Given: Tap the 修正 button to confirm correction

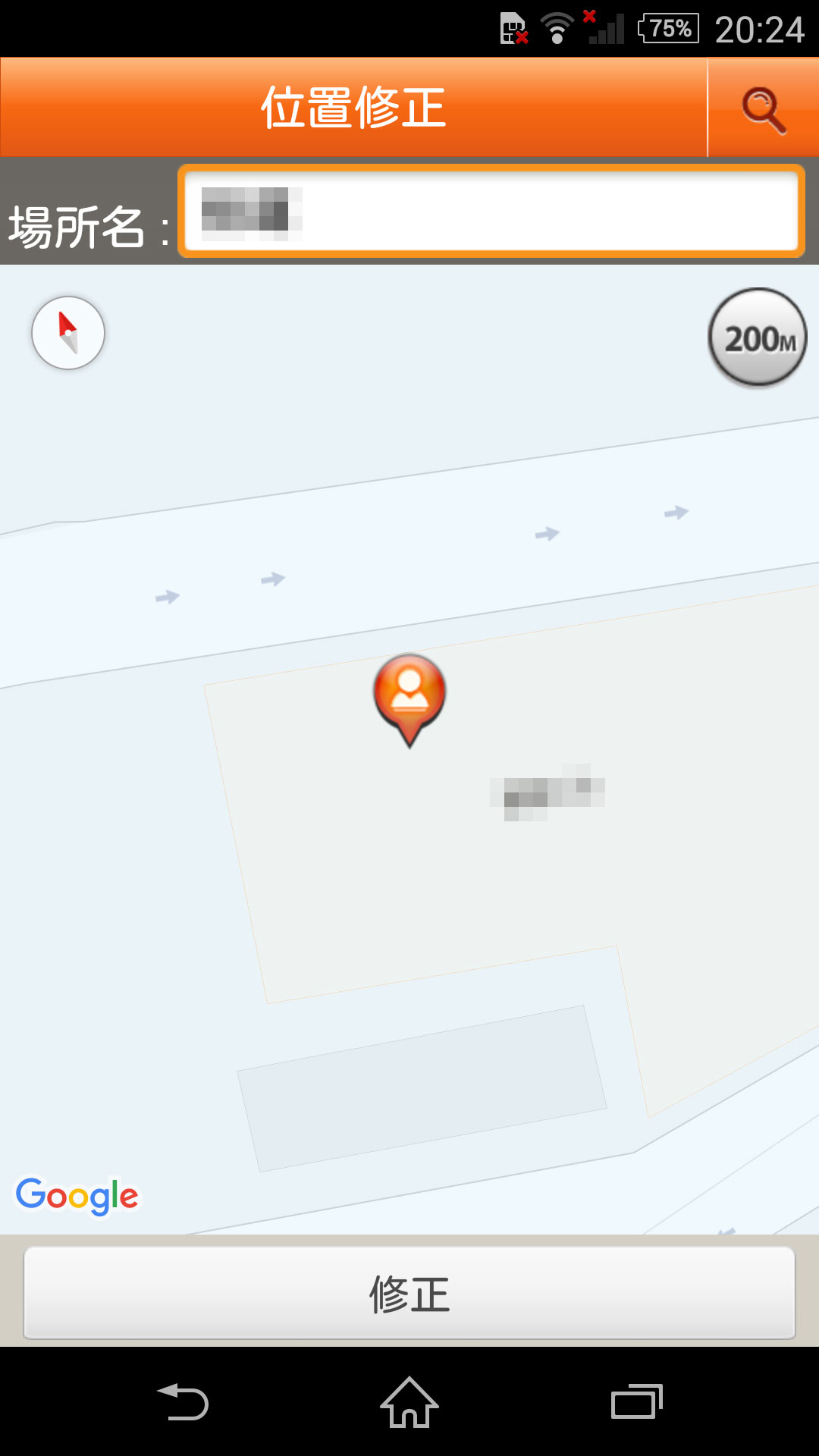Looking at the screenshot, I should pos(409,1293).
